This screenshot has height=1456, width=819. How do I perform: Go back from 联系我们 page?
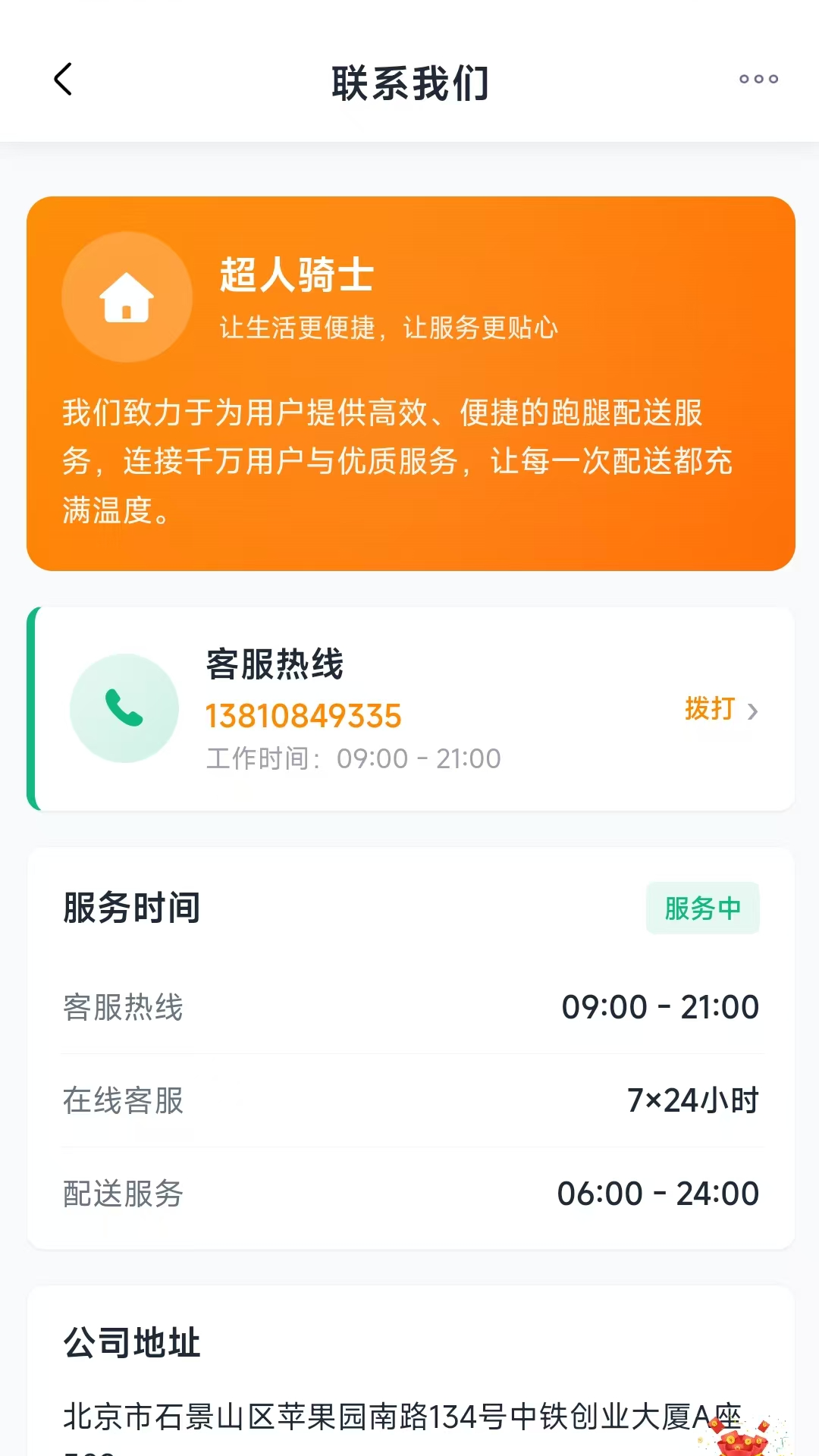coord(64,80)
